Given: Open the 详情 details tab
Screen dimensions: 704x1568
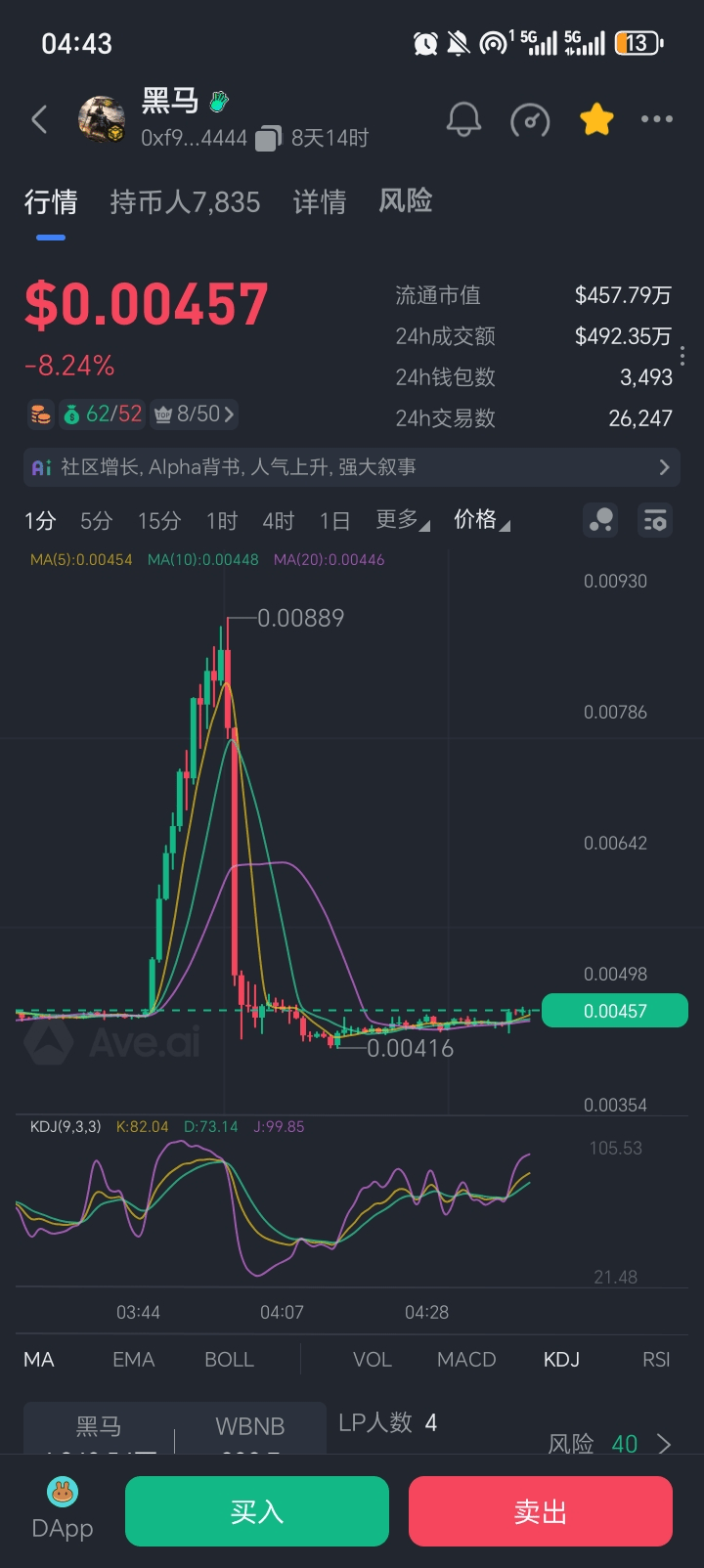Looking at the screenshot, I should click(x=320, y=202).
